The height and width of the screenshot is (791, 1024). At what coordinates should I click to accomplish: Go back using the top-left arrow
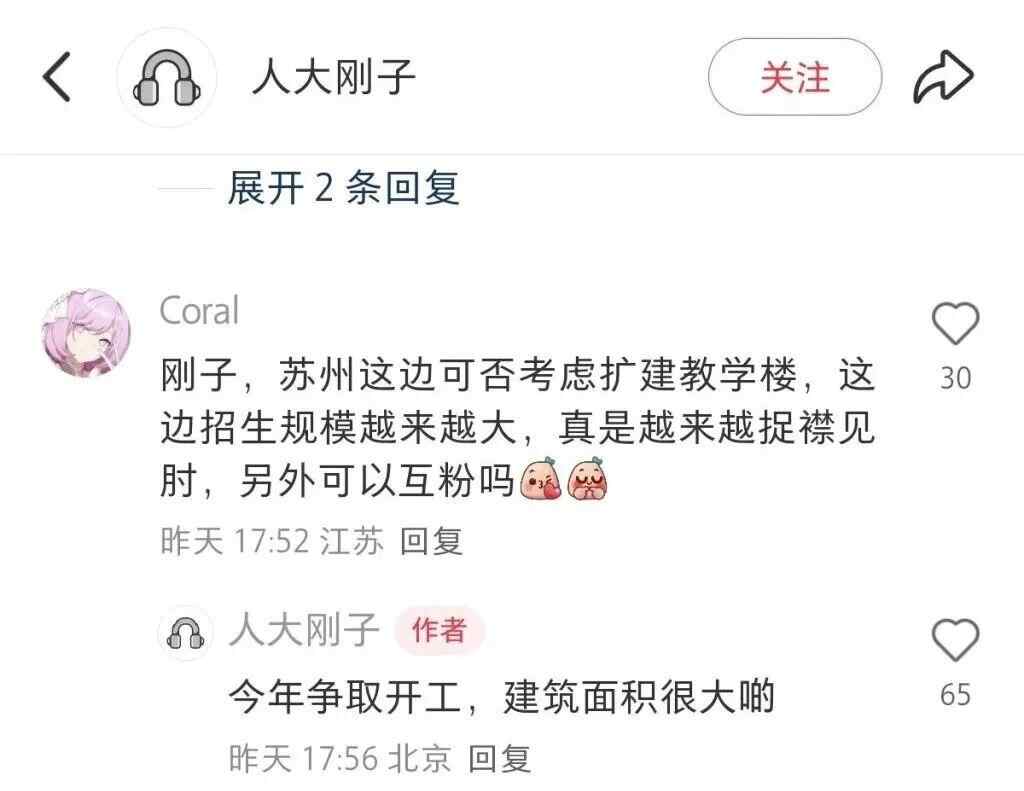point(57,77)
